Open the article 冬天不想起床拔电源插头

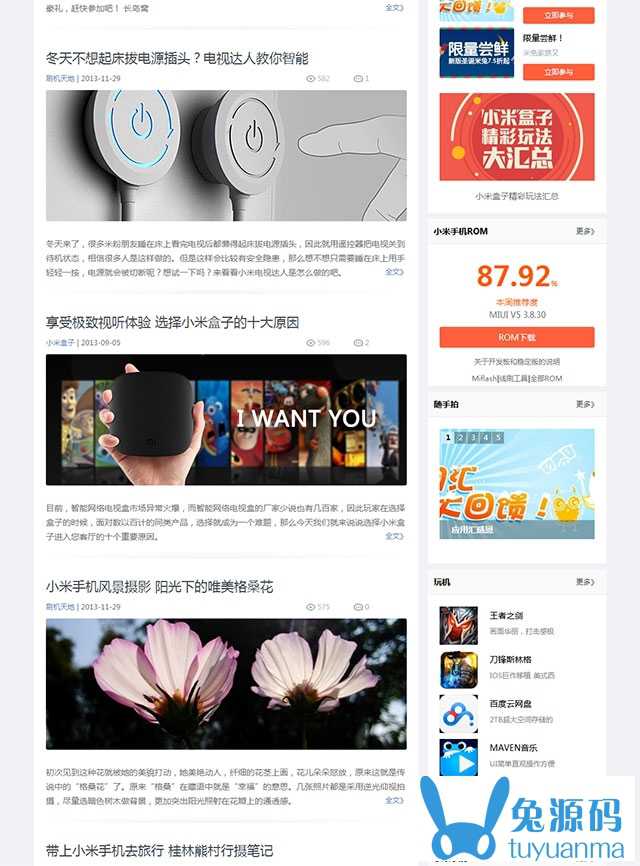pyautogui.click(x=177, y=58)
